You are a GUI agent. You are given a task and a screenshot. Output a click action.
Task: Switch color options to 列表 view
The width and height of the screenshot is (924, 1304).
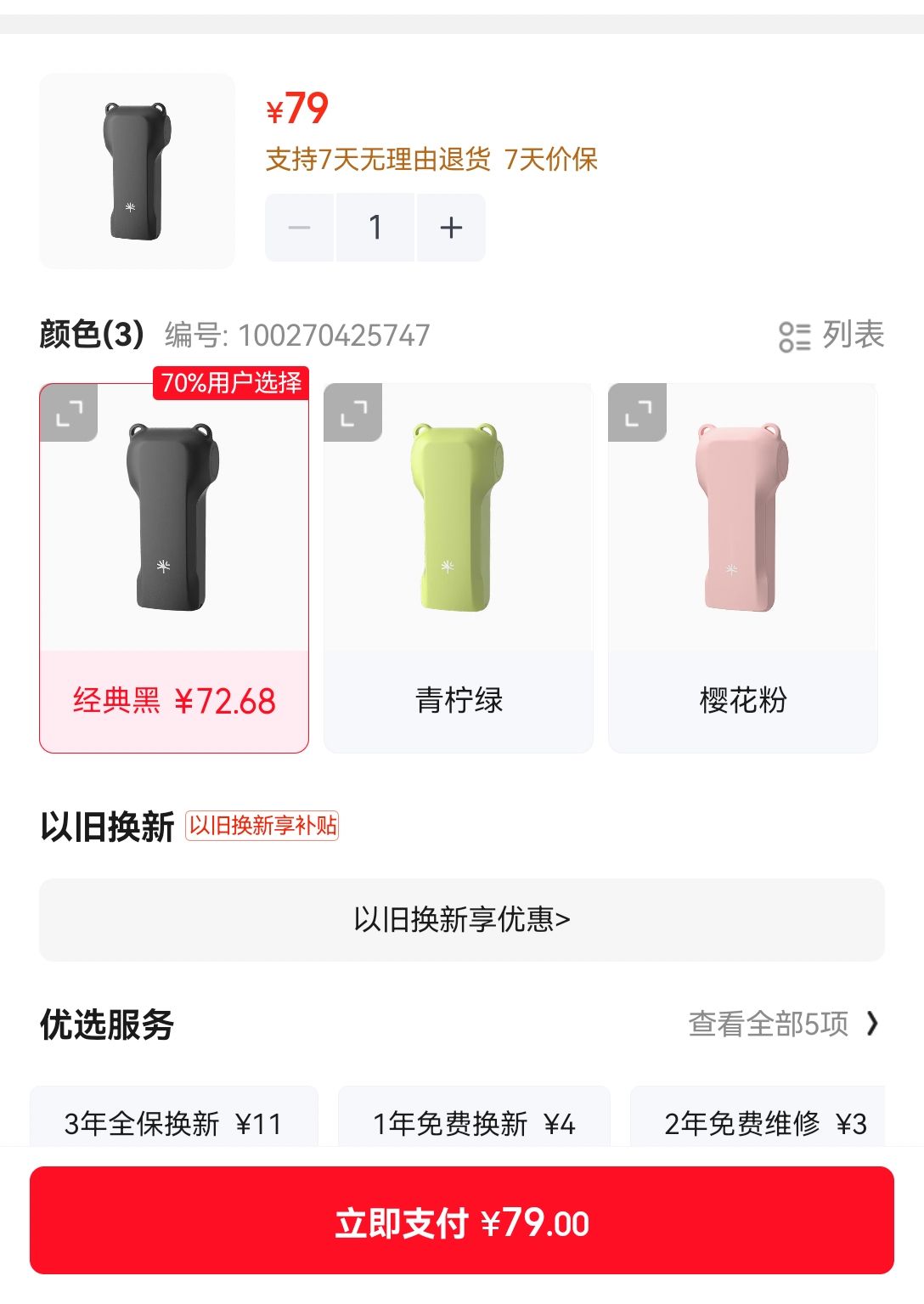pos(831,336)
